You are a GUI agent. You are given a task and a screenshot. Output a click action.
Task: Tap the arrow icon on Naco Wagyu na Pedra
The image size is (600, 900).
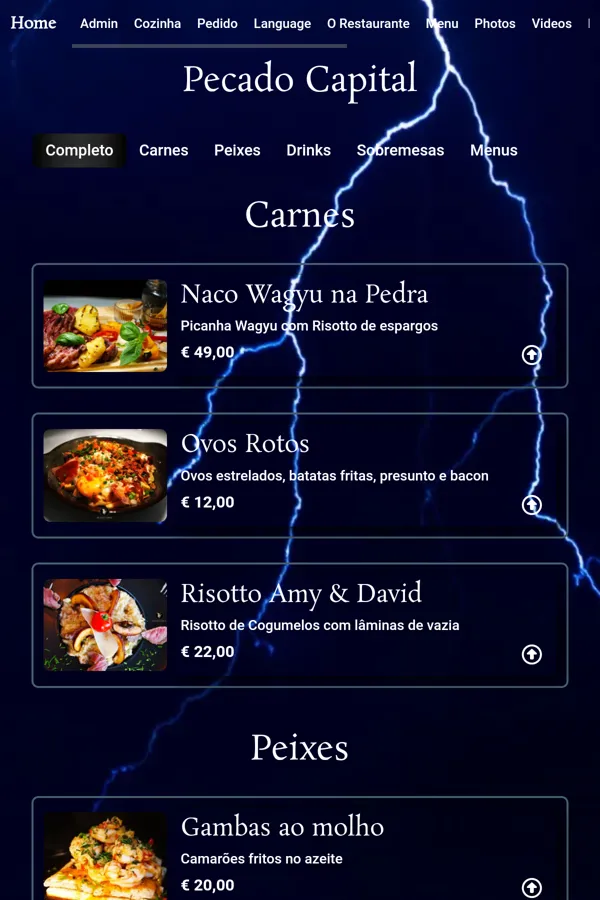click(532, 354)
